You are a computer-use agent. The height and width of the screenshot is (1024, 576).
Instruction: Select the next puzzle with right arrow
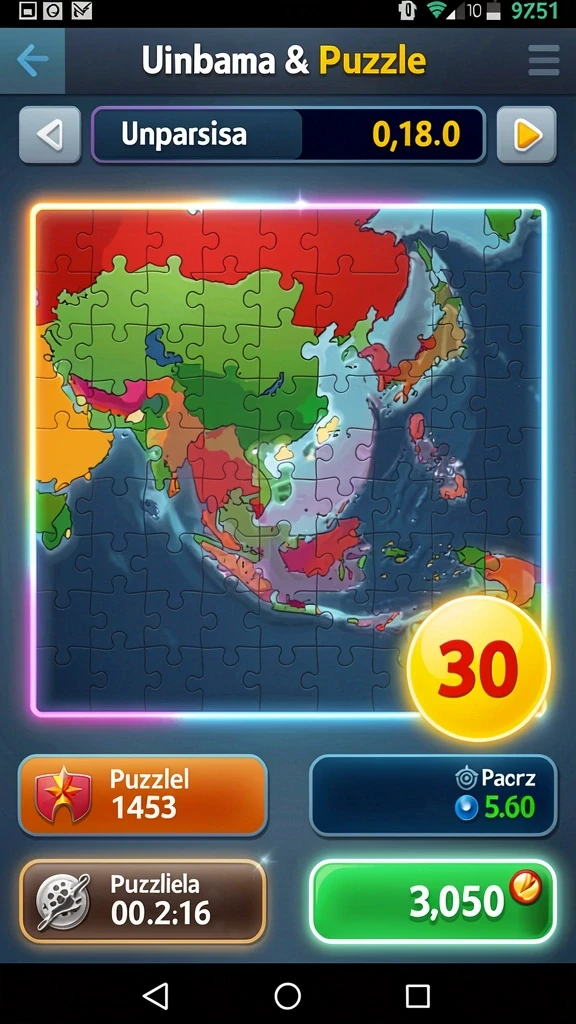526,135
